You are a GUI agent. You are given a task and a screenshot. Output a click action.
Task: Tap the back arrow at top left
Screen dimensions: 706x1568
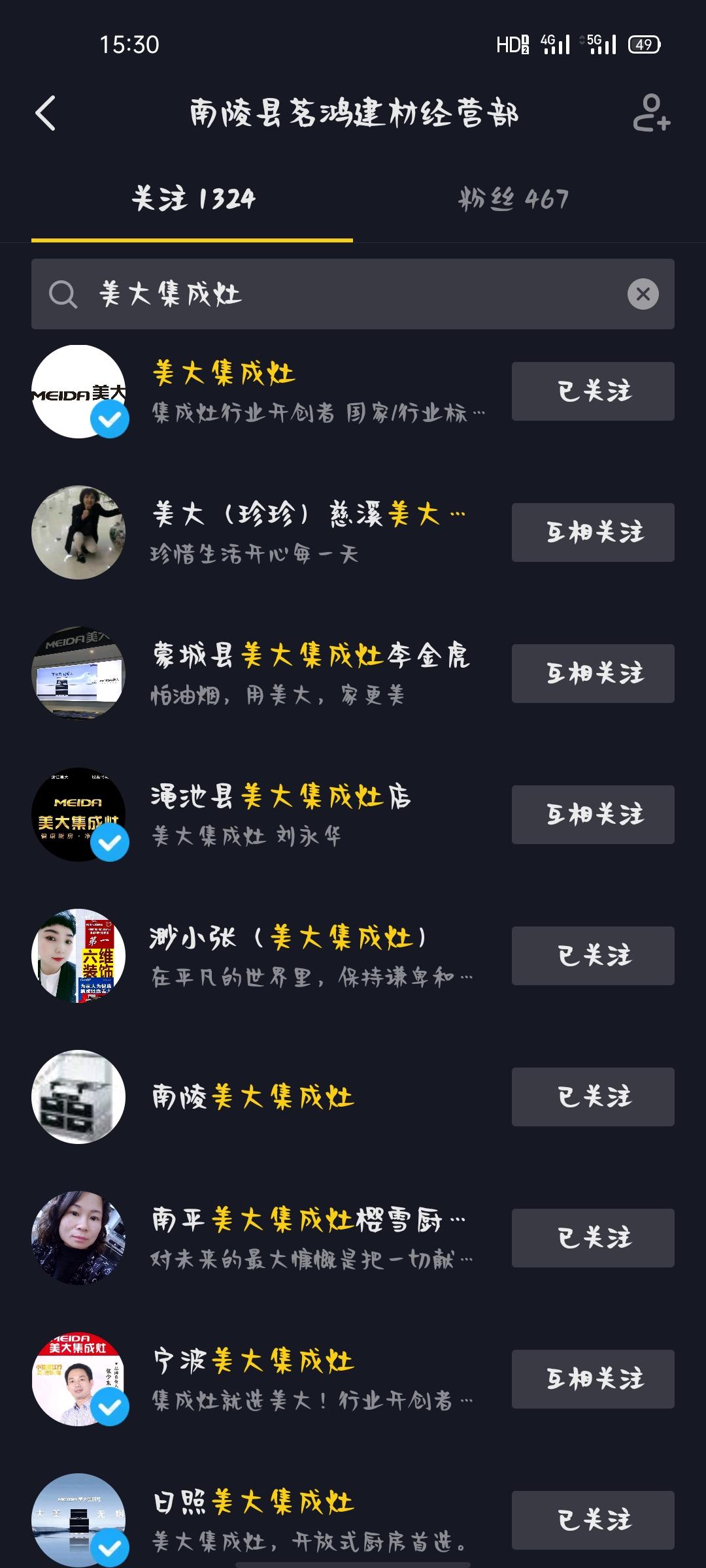pos(43,112)
